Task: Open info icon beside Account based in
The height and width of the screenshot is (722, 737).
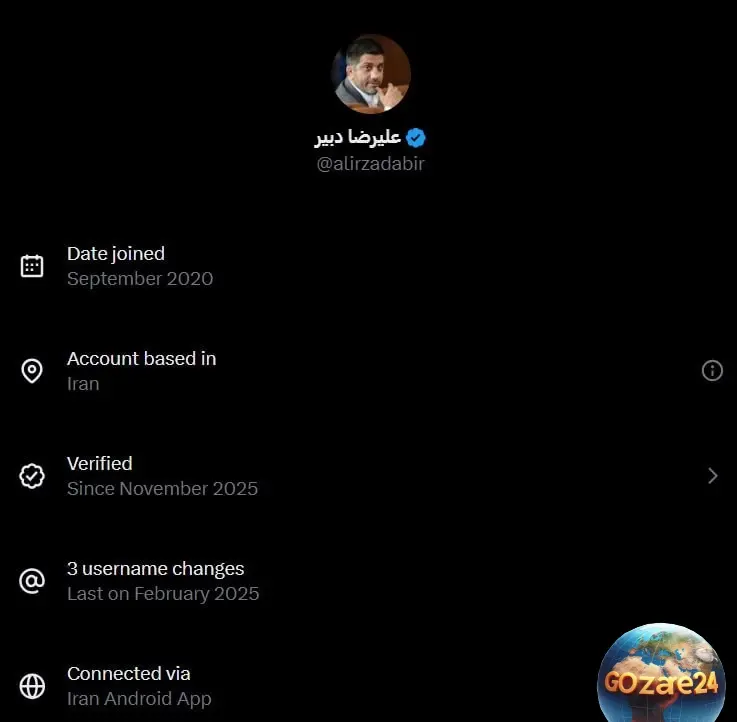Action: pyautogui.click(x=712, y=371)
